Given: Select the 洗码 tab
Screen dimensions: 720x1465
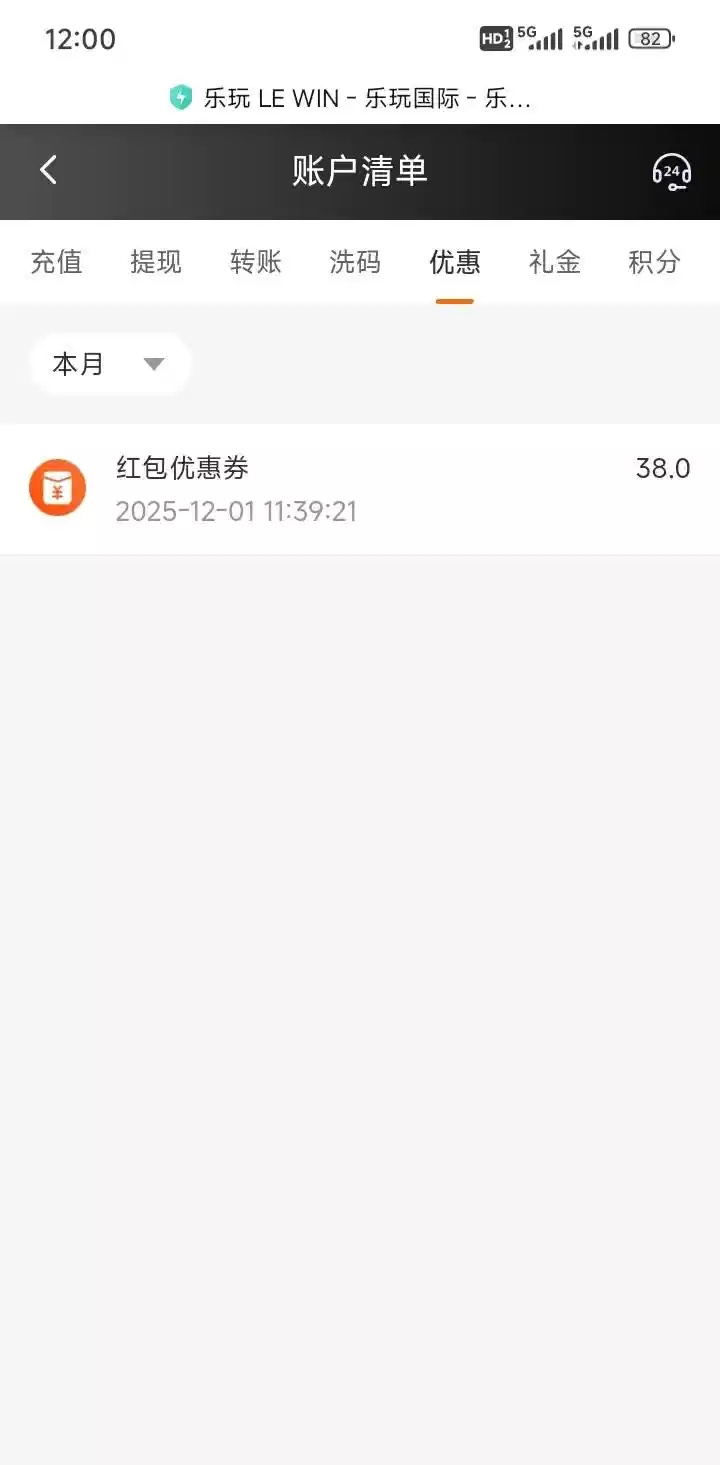Looking at the screenshot, I should click(x=355, y=262).
